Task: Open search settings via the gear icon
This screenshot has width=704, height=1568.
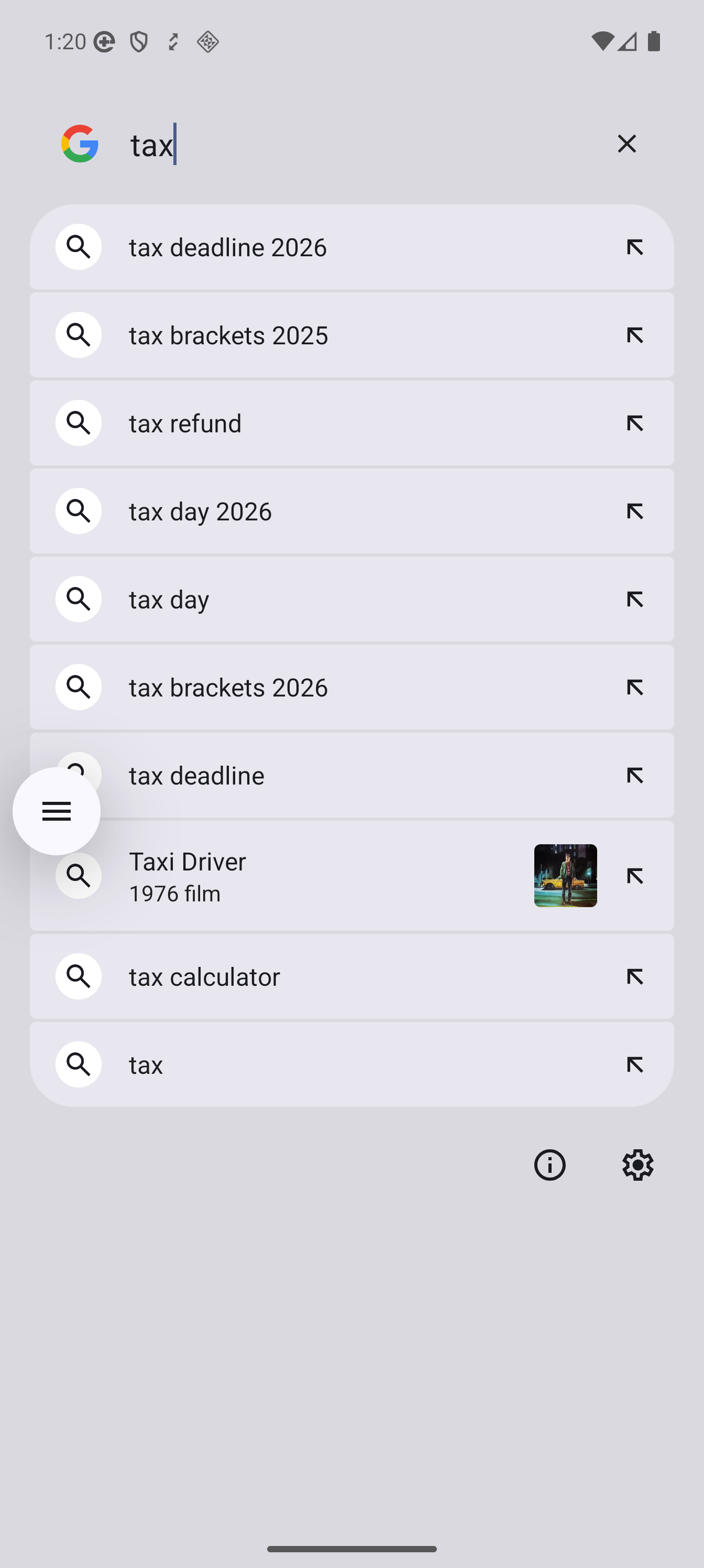Action: [x=637, y=1164]
